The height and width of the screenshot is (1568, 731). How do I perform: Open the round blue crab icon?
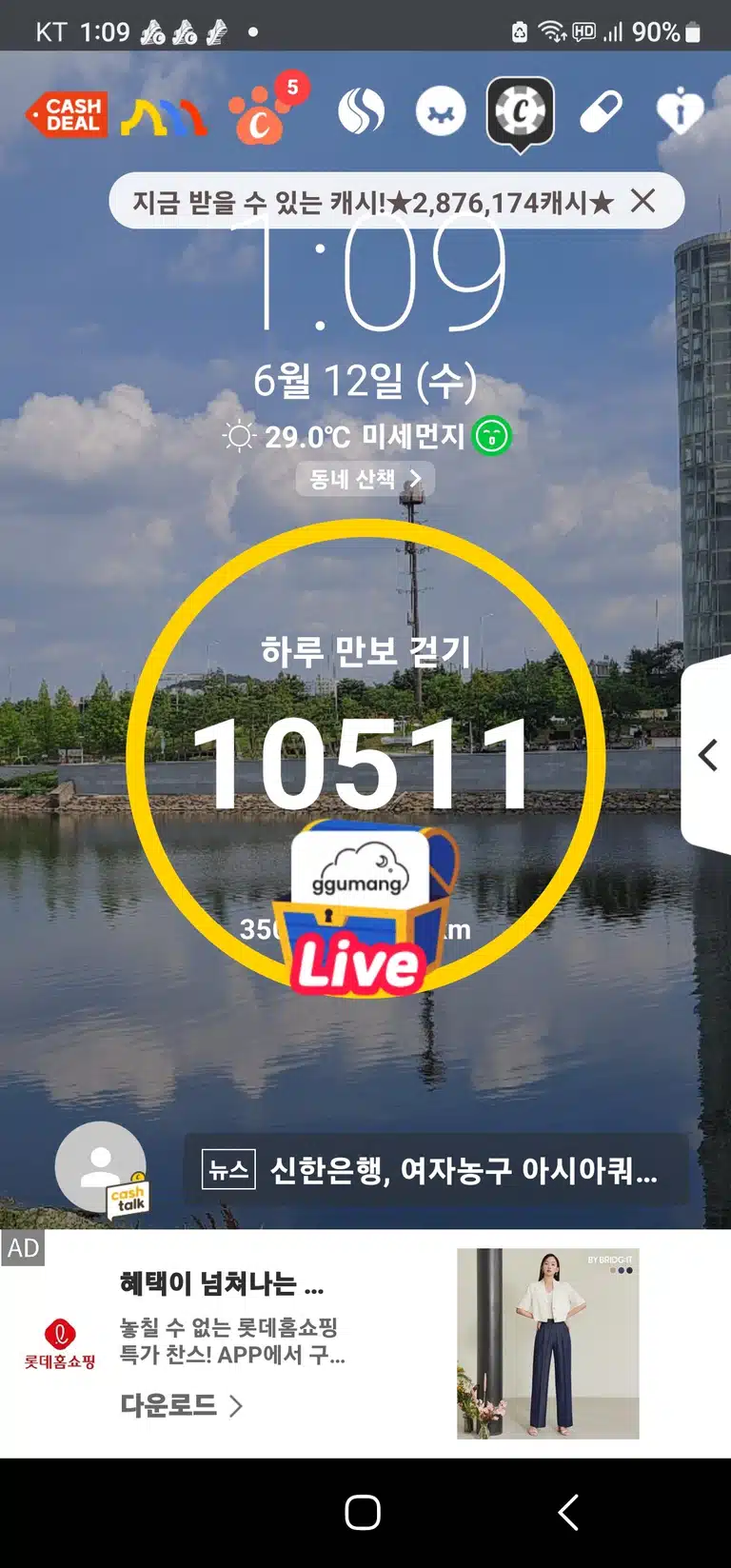(442, 112)
